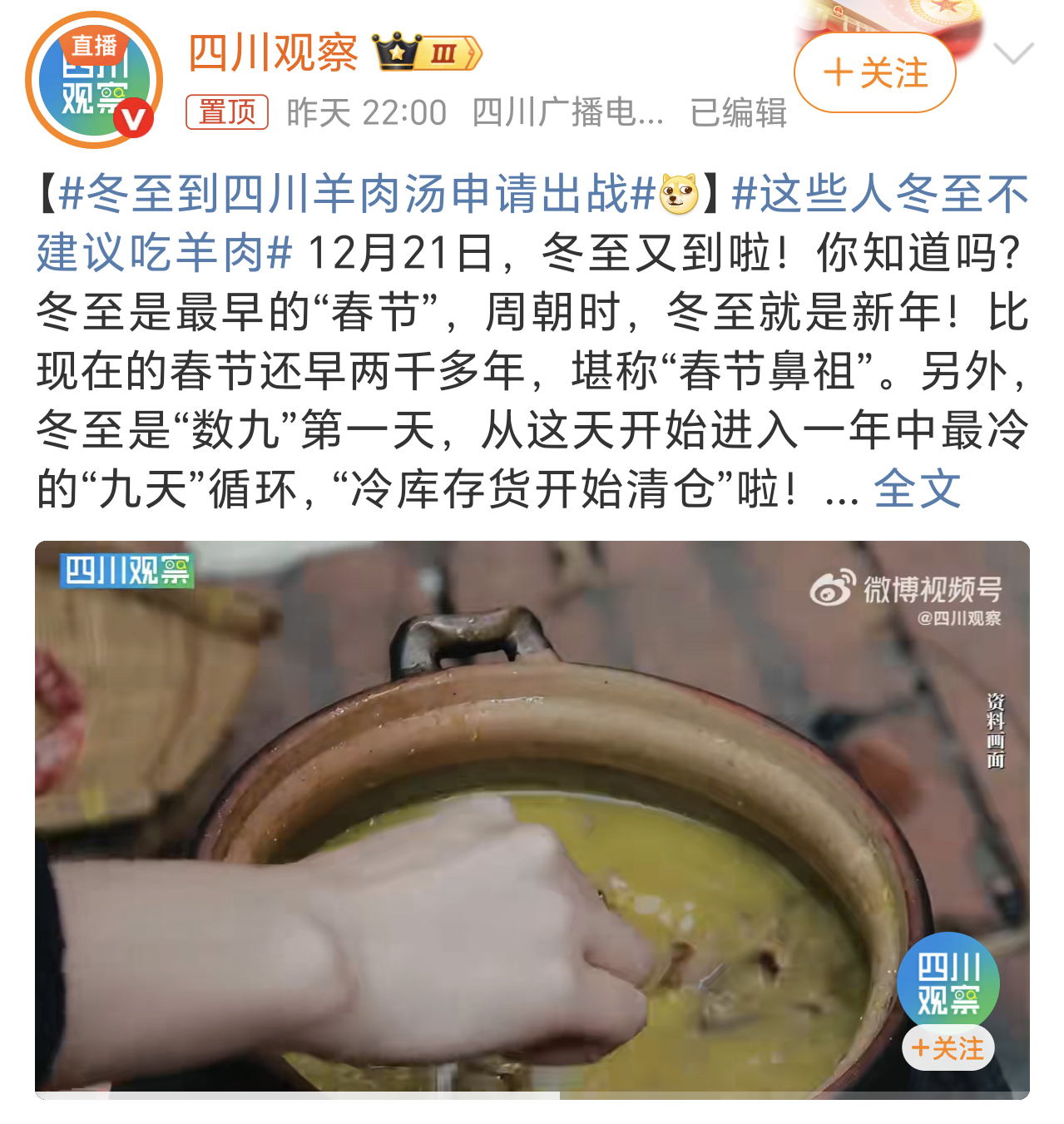
Task: Click the yellow VIP crown icon
Action: tap(398, 53)
